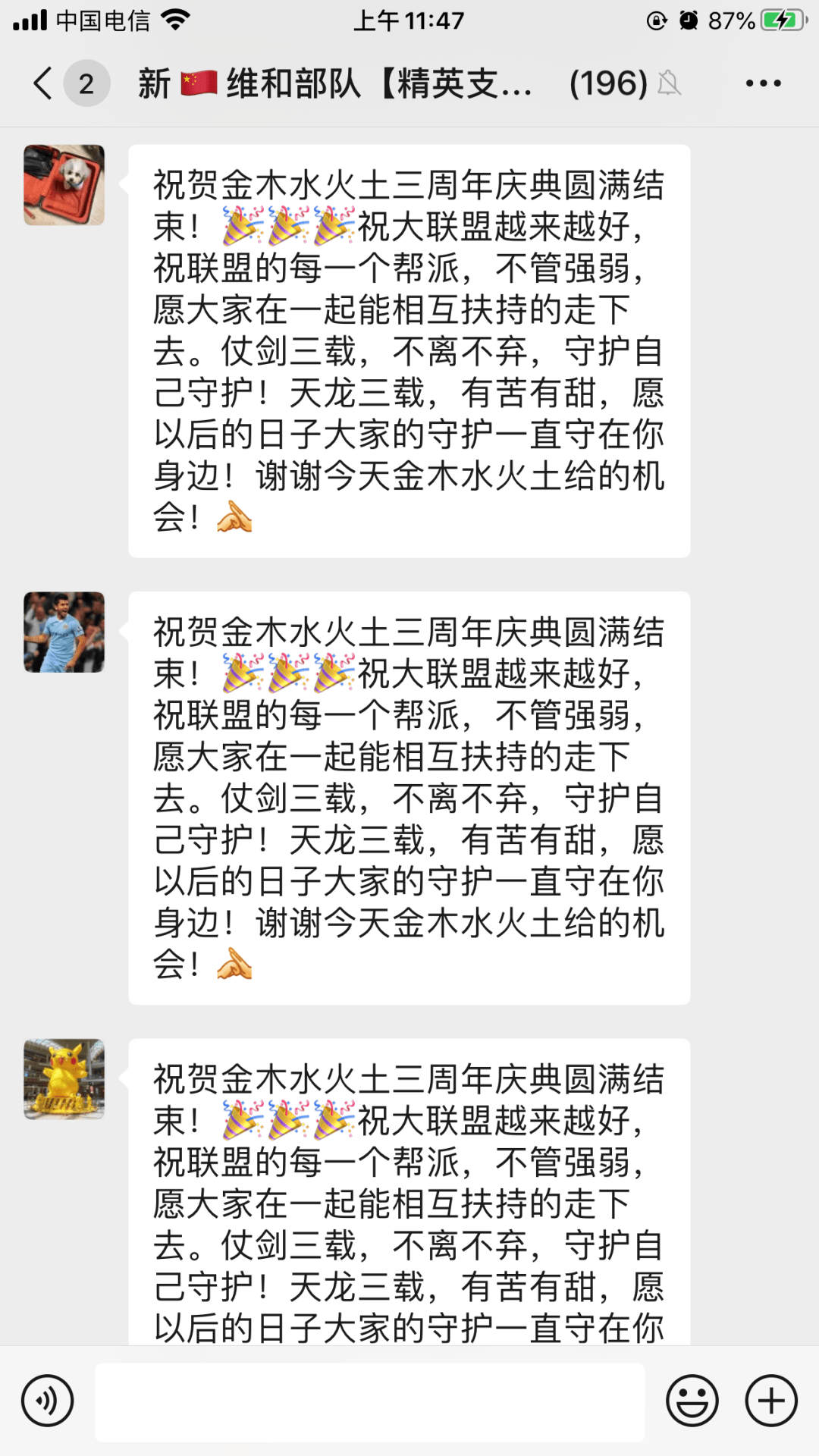Open the emoji sticker panel
Viewport: 819px width, 1456px height.
coord(692,1401)
